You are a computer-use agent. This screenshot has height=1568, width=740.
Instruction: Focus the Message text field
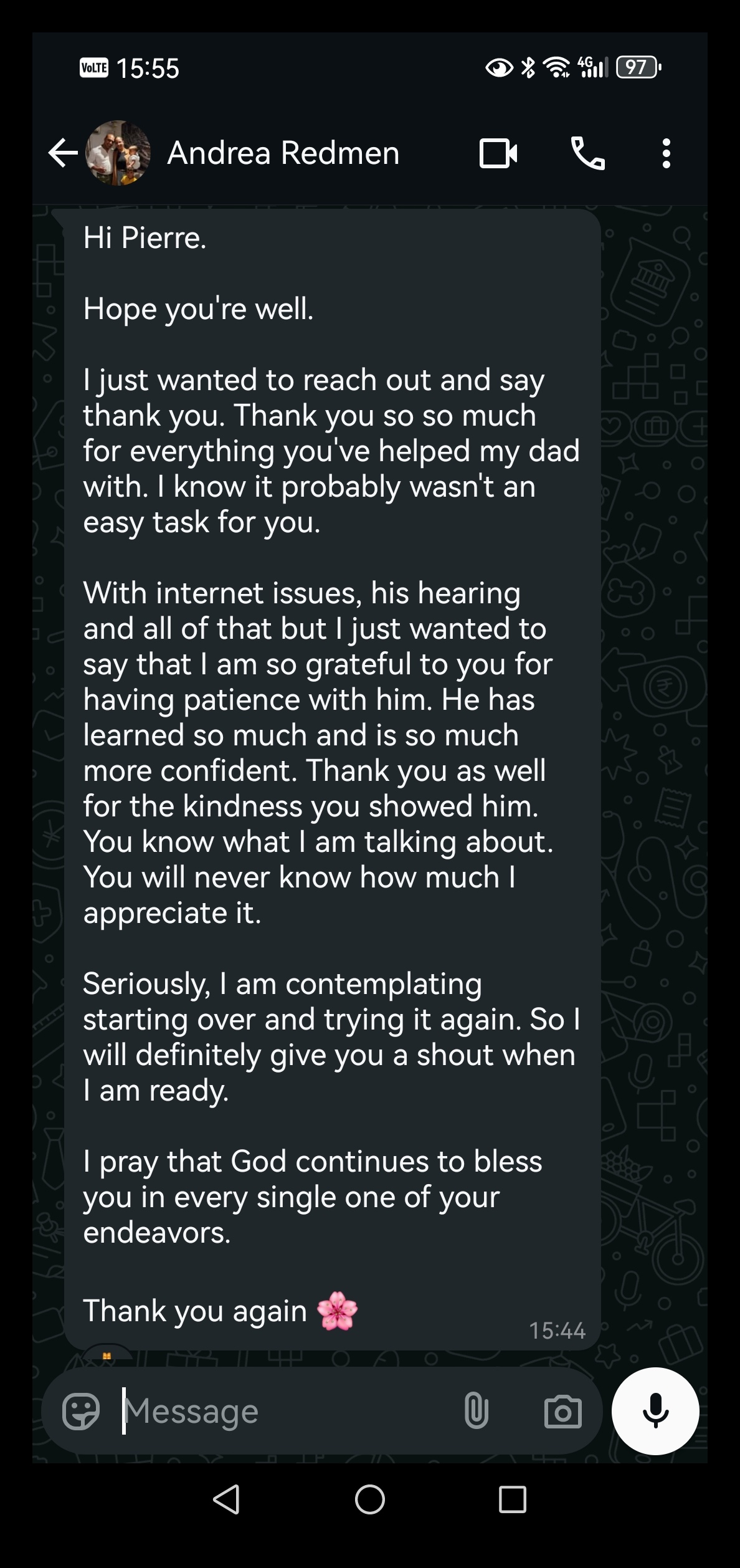pyautogui.click(x=280, y=1411)
